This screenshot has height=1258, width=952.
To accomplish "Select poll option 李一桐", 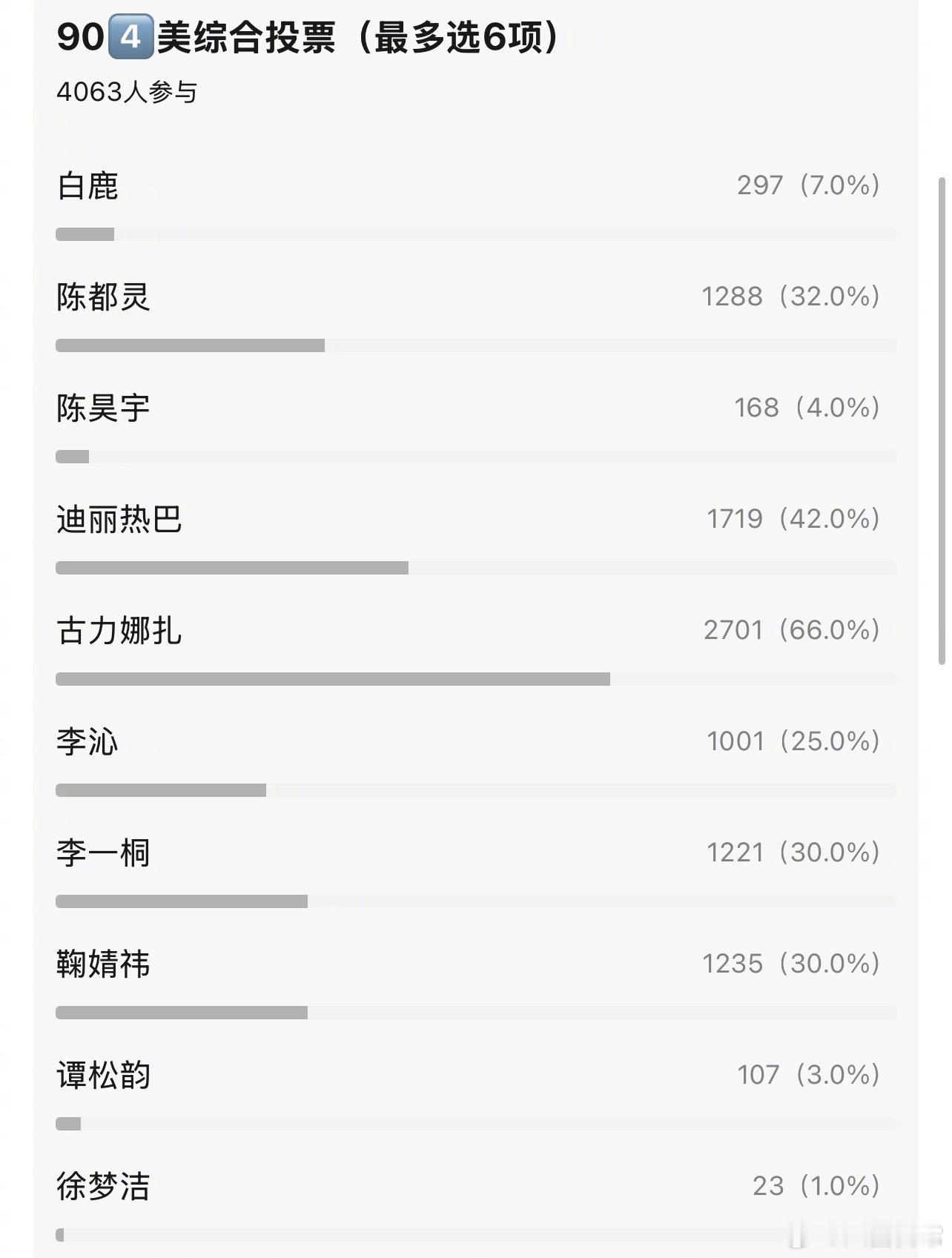I will tap(102, 853).
